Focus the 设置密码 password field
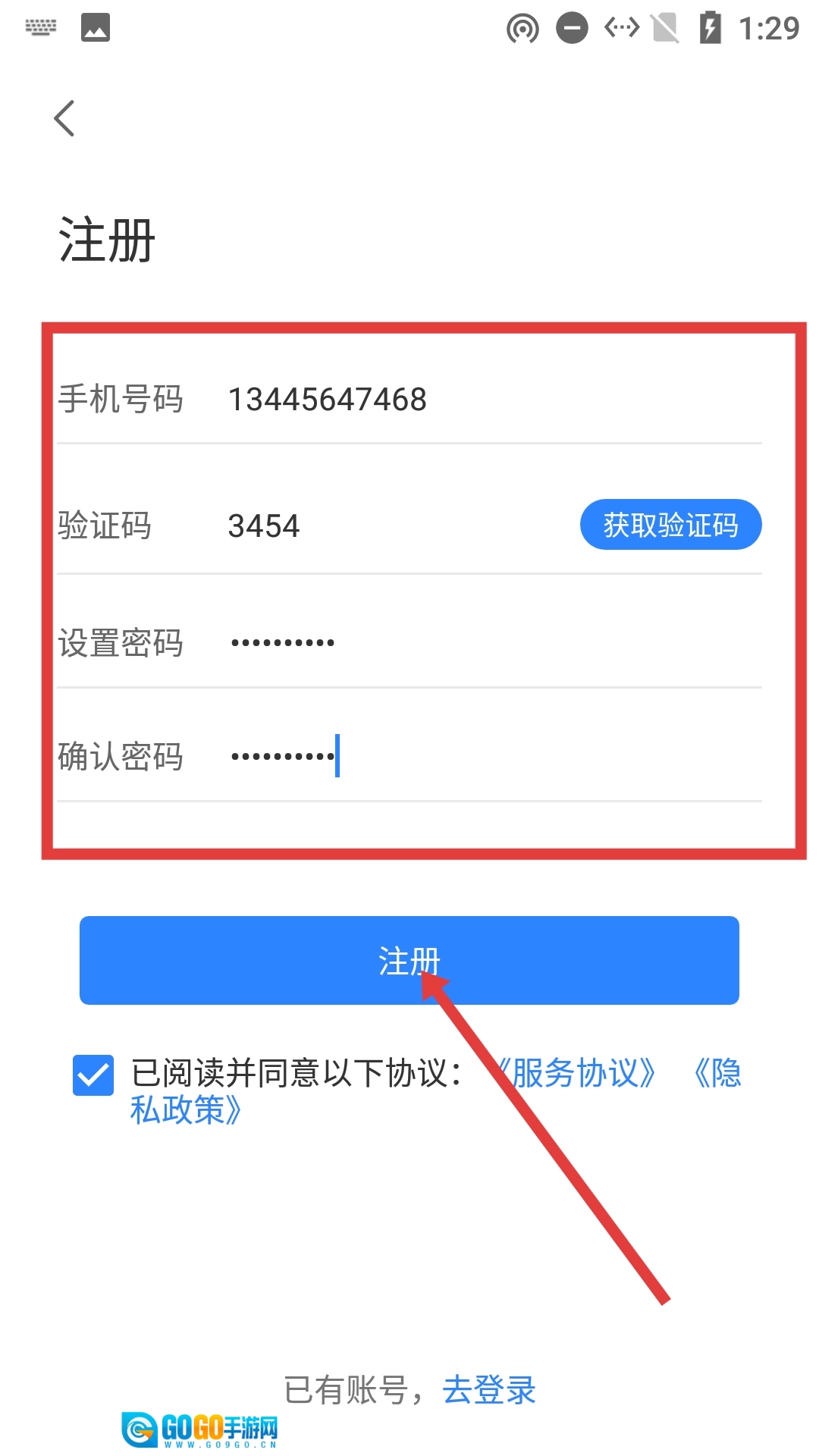Viewport: 819px width, 1456px height. coord(455,643)
